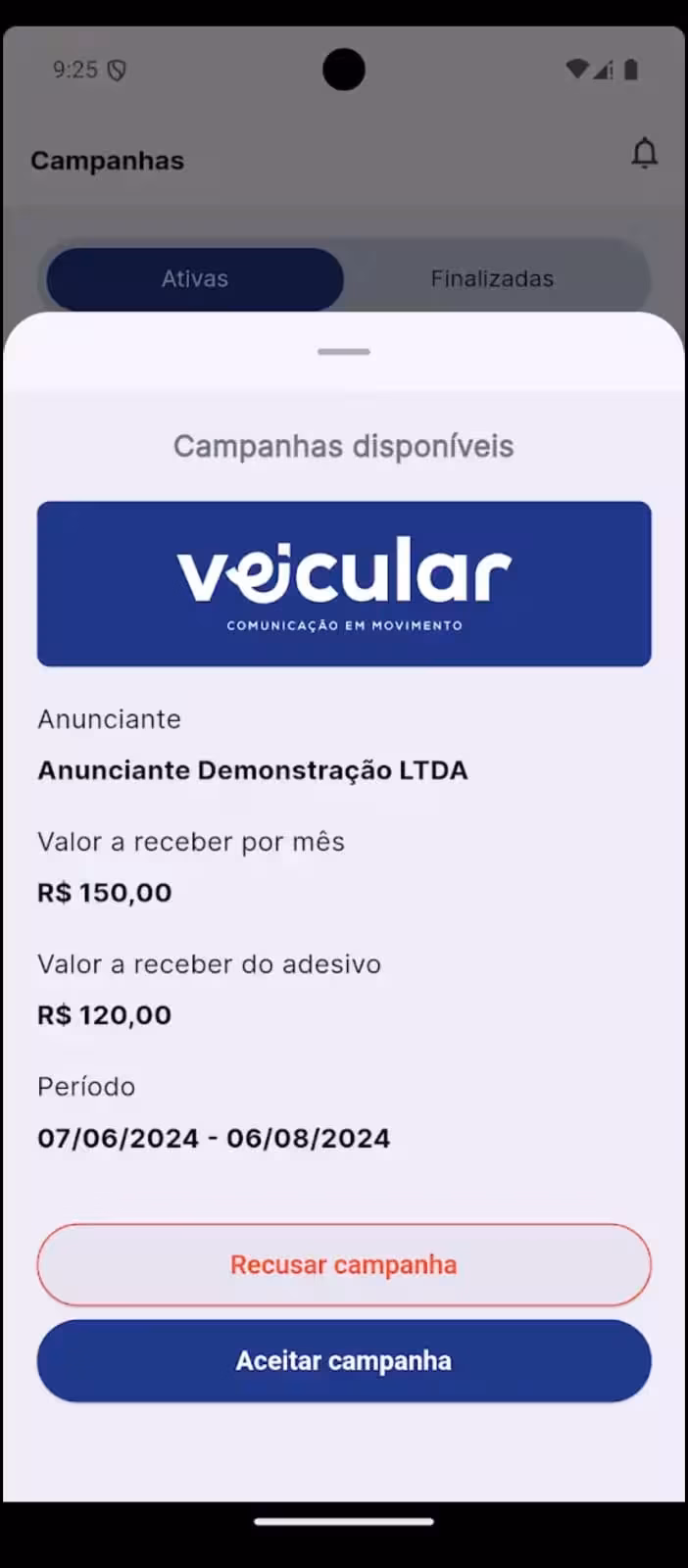Switch to the Finalizadas tab
This screenshot has width=688, height=1568.
pyautogui.click(x=492, y=279)
